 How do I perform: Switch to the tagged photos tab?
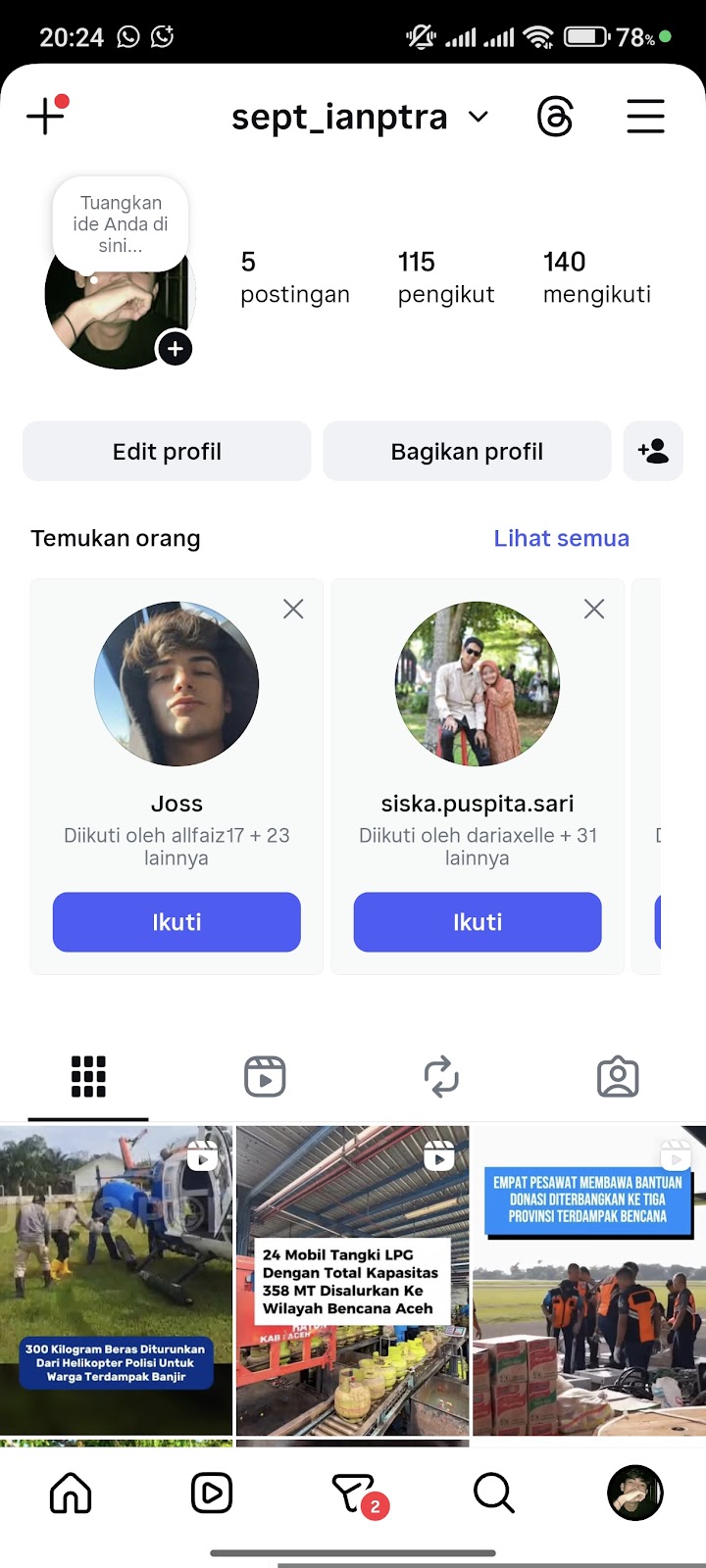point(618,1076)
